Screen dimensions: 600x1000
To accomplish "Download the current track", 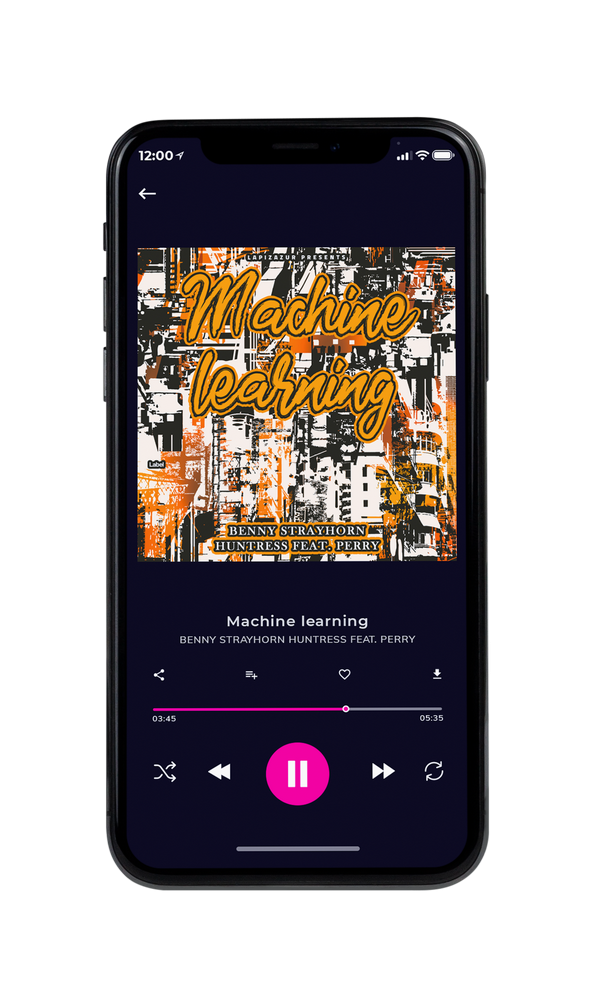I will pos(437,674).
